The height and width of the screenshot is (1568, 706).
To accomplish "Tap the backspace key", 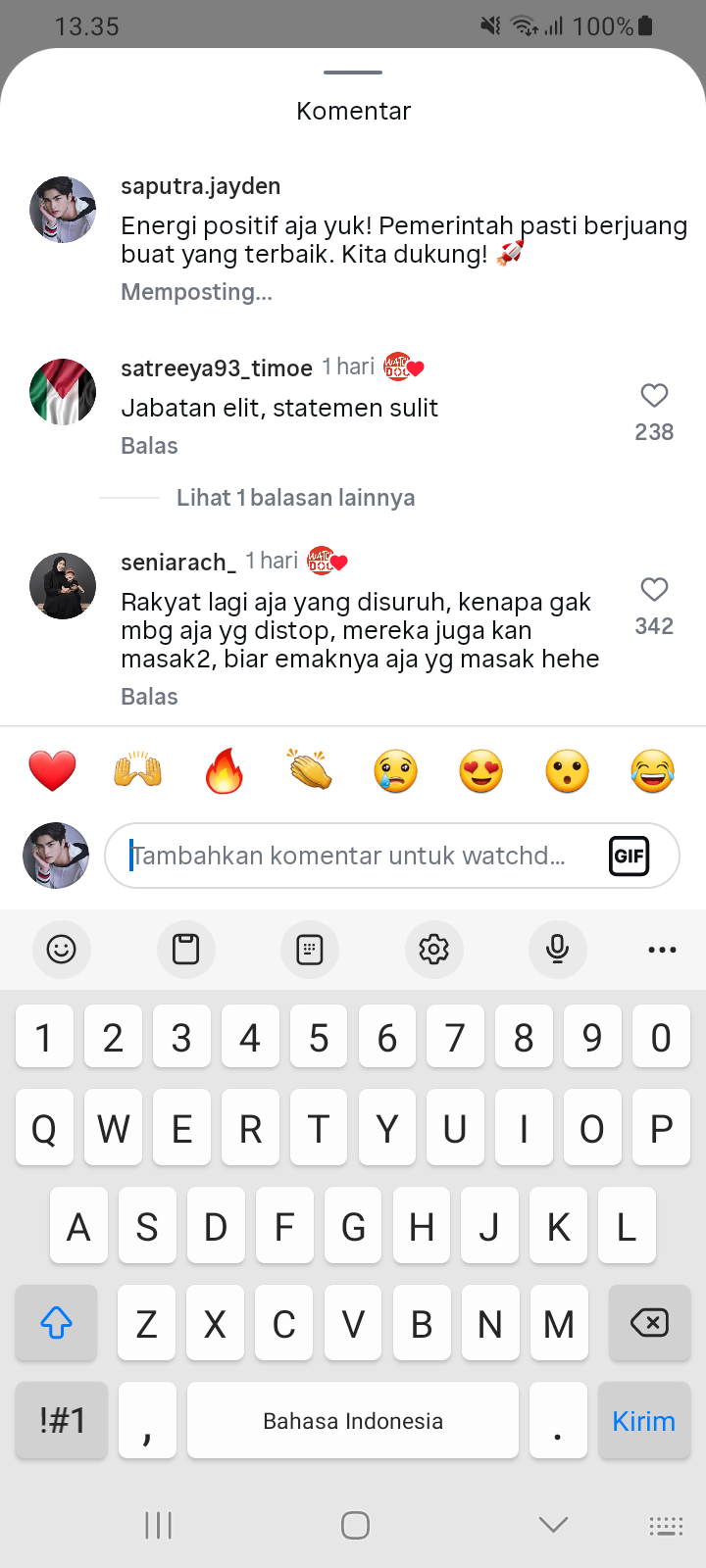I will (648, 1323).
